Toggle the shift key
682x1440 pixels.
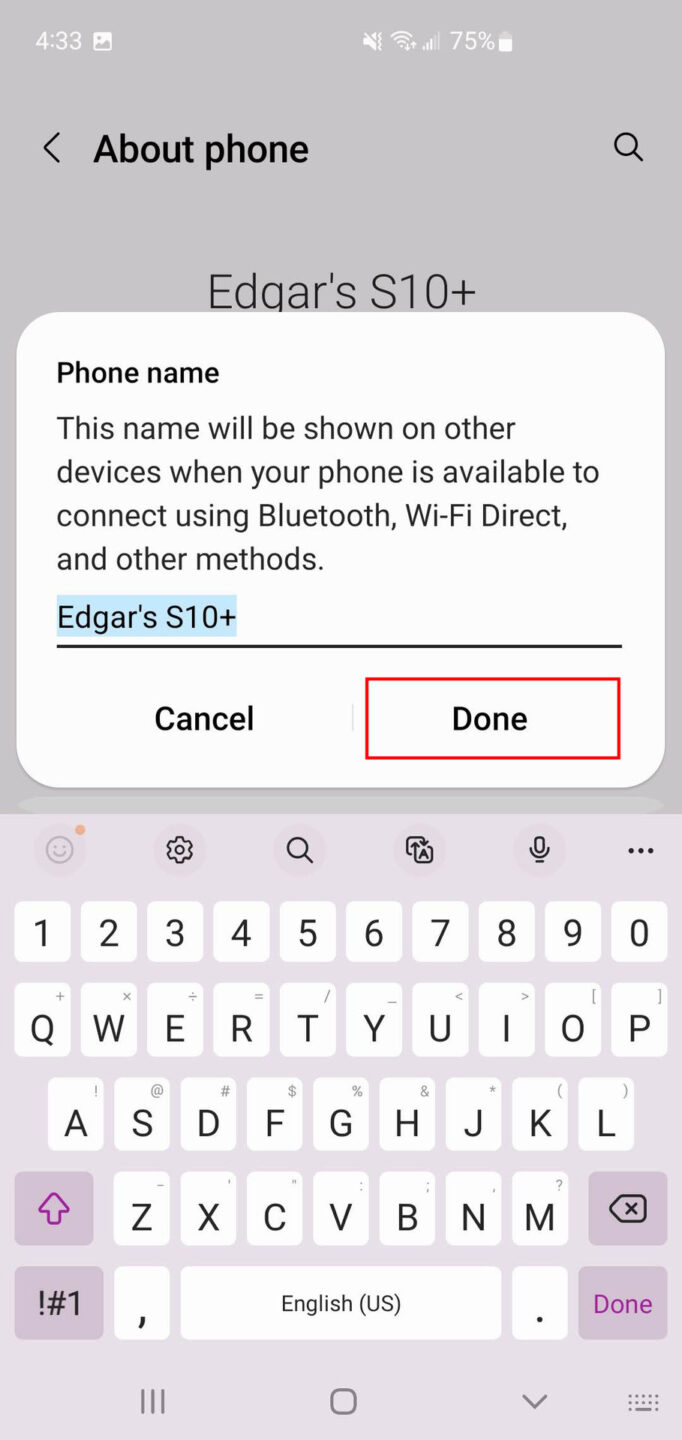[x=54, y=1210]
